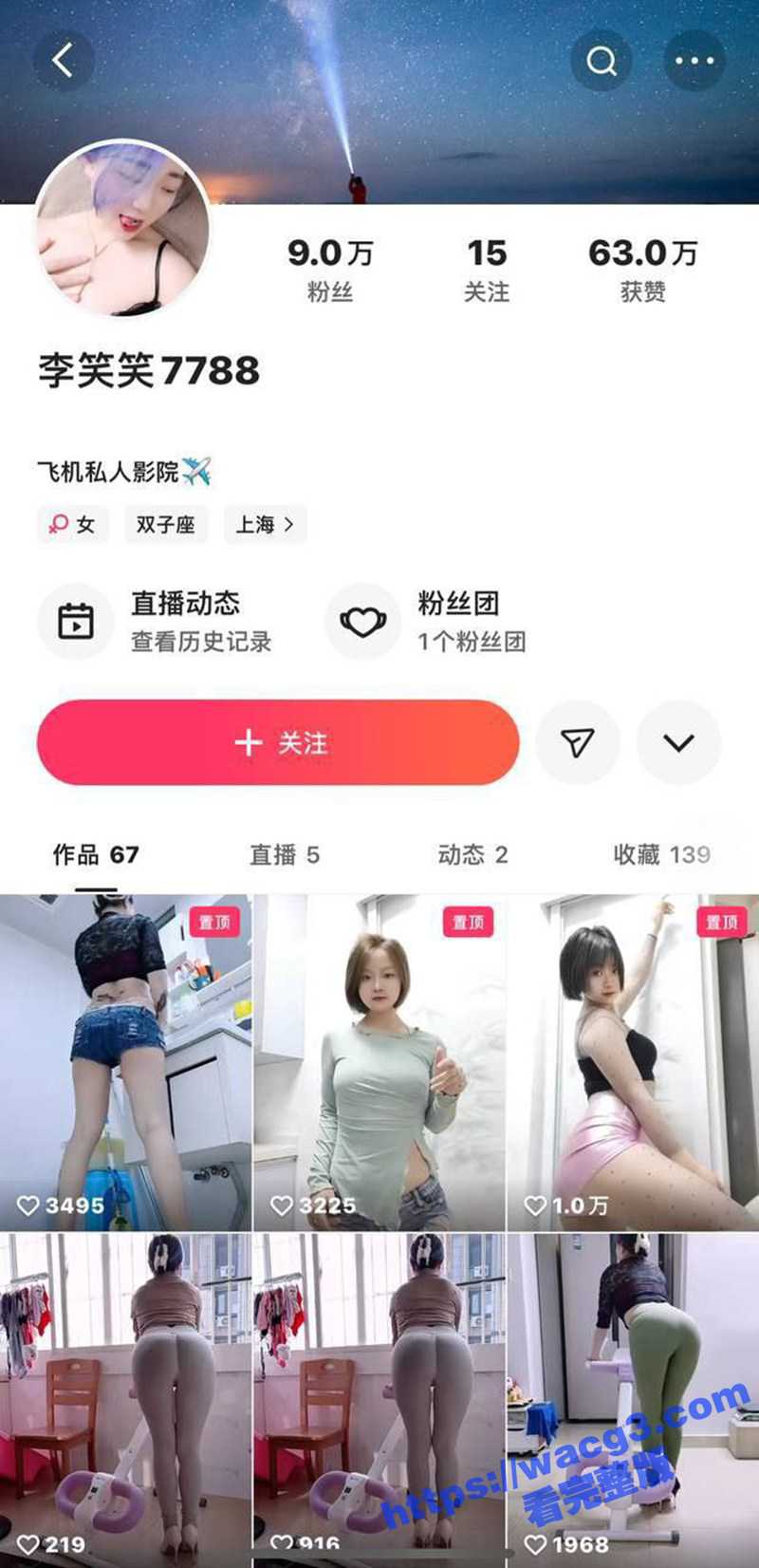The height and width of the screenshot is (1568, 759).
Task: Open the more options menu via three dots
Action: 697,60
